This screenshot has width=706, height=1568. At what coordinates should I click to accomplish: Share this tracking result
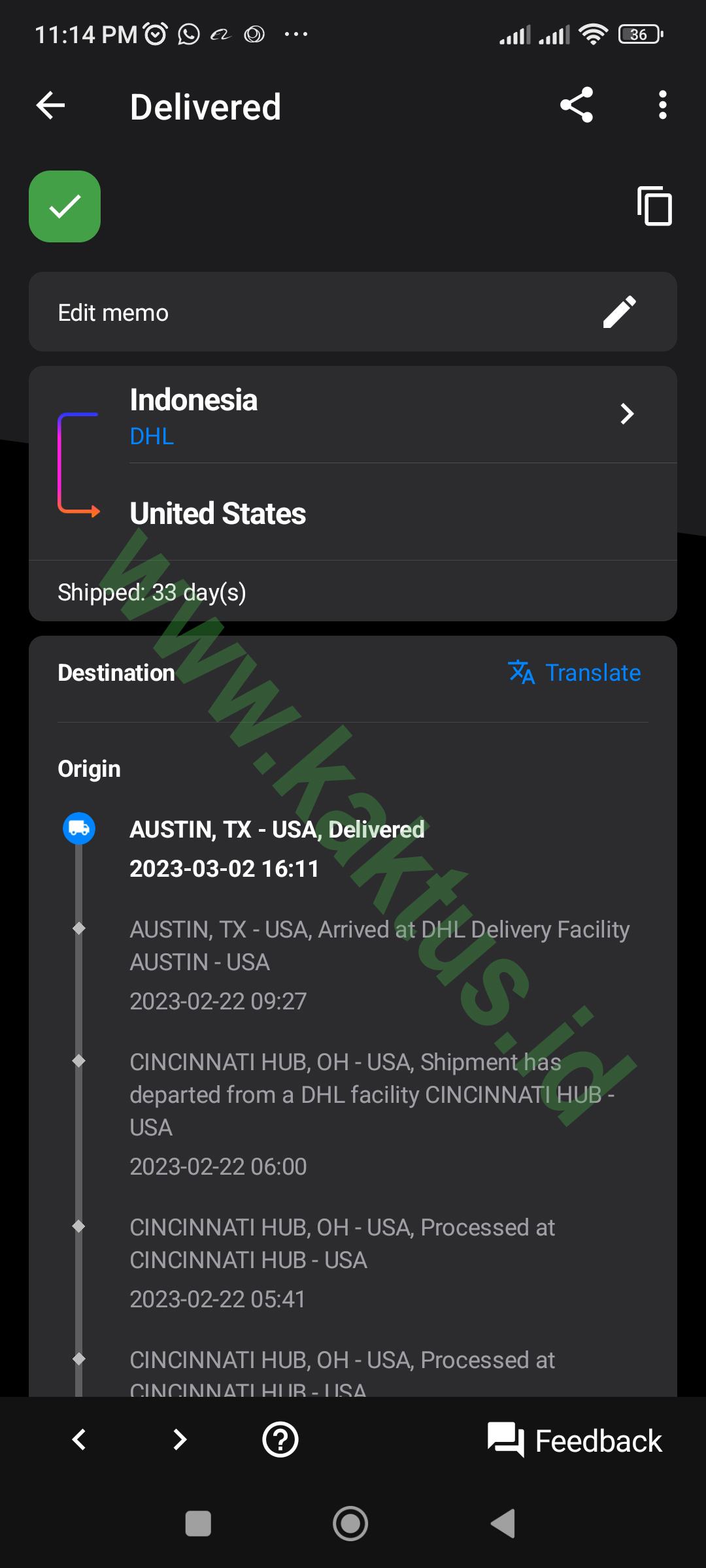click(x=577, y=105)
